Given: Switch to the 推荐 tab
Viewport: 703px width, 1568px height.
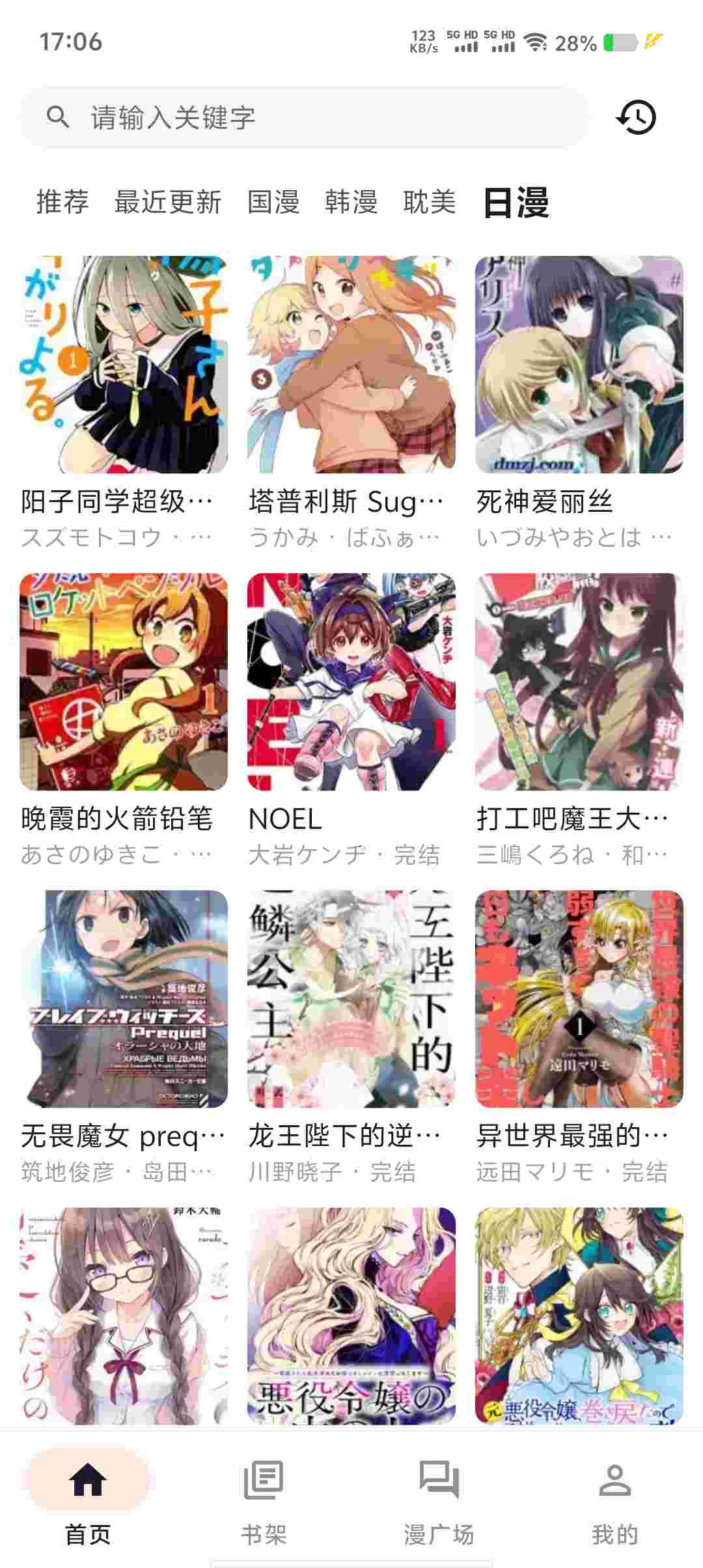Looking at the screenshot, I should 62,202.
